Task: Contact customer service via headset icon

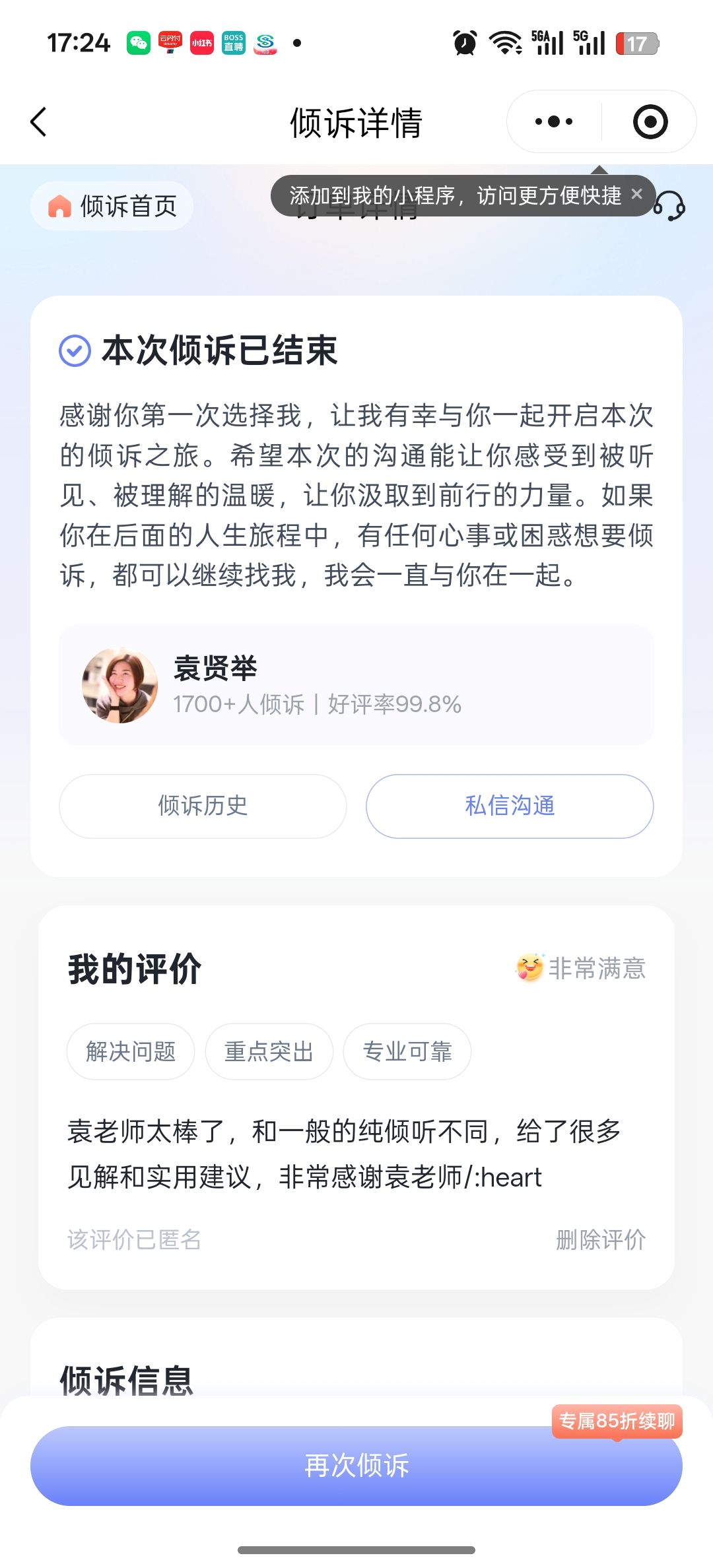Action: click(x=671, y=207)
